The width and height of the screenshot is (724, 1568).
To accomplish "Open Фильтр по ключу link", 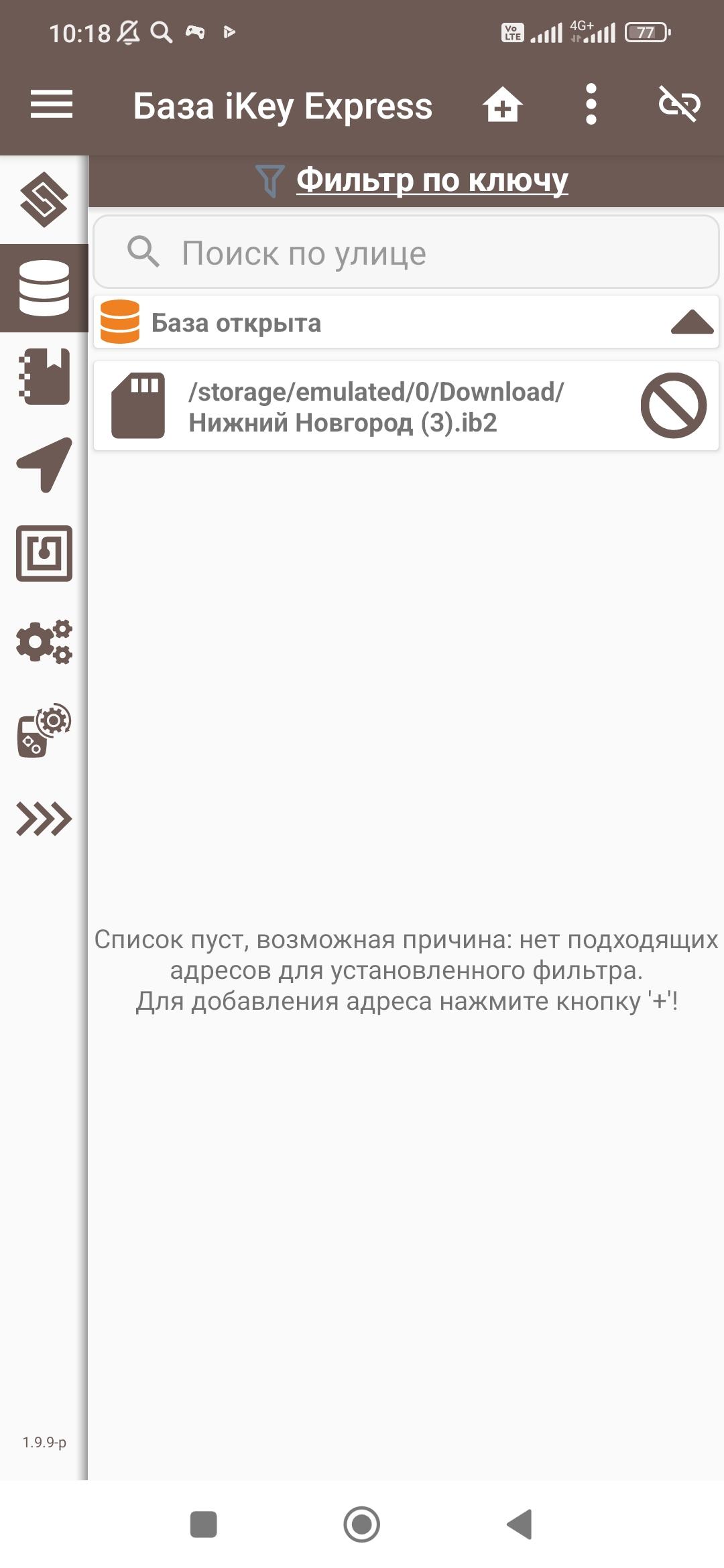I will pos(432,180).
